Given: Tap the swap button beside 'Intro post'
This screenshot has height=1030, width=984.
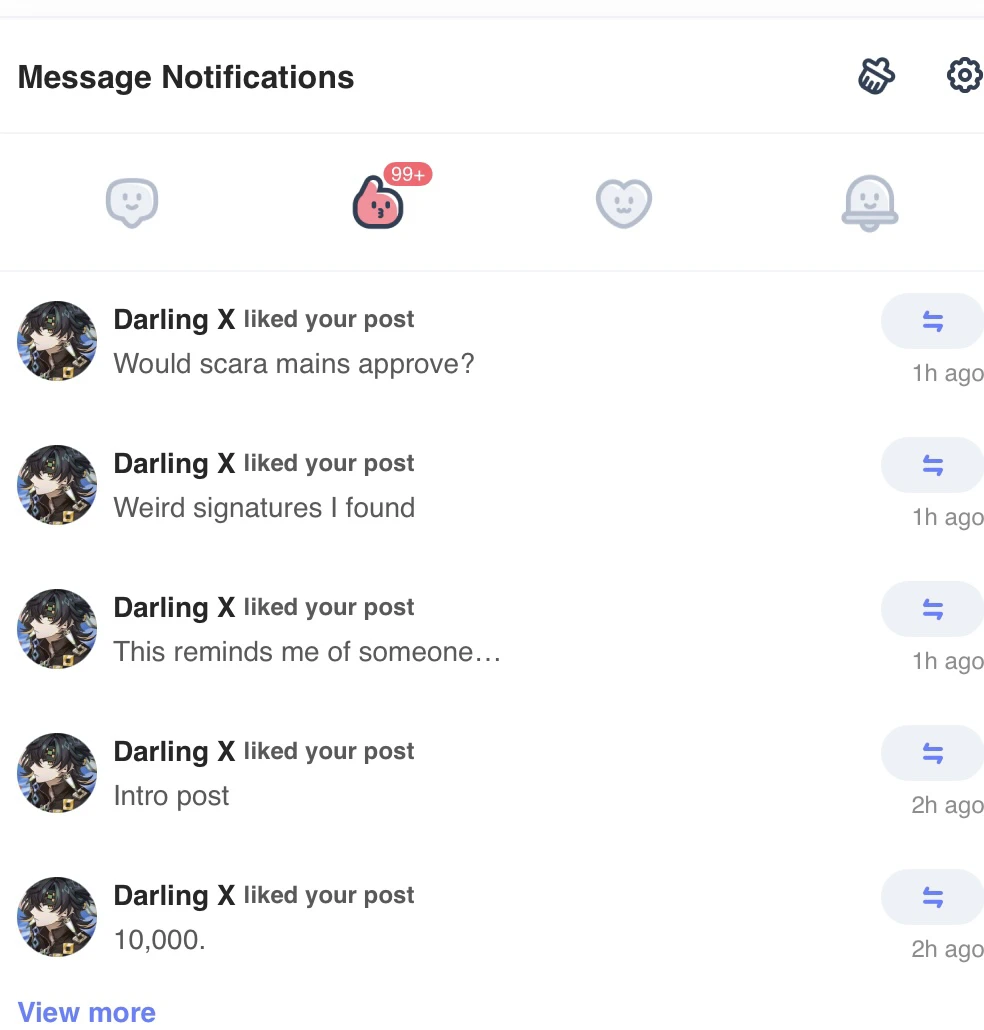Looking at the screenshot, I should [x=932, y=753].
